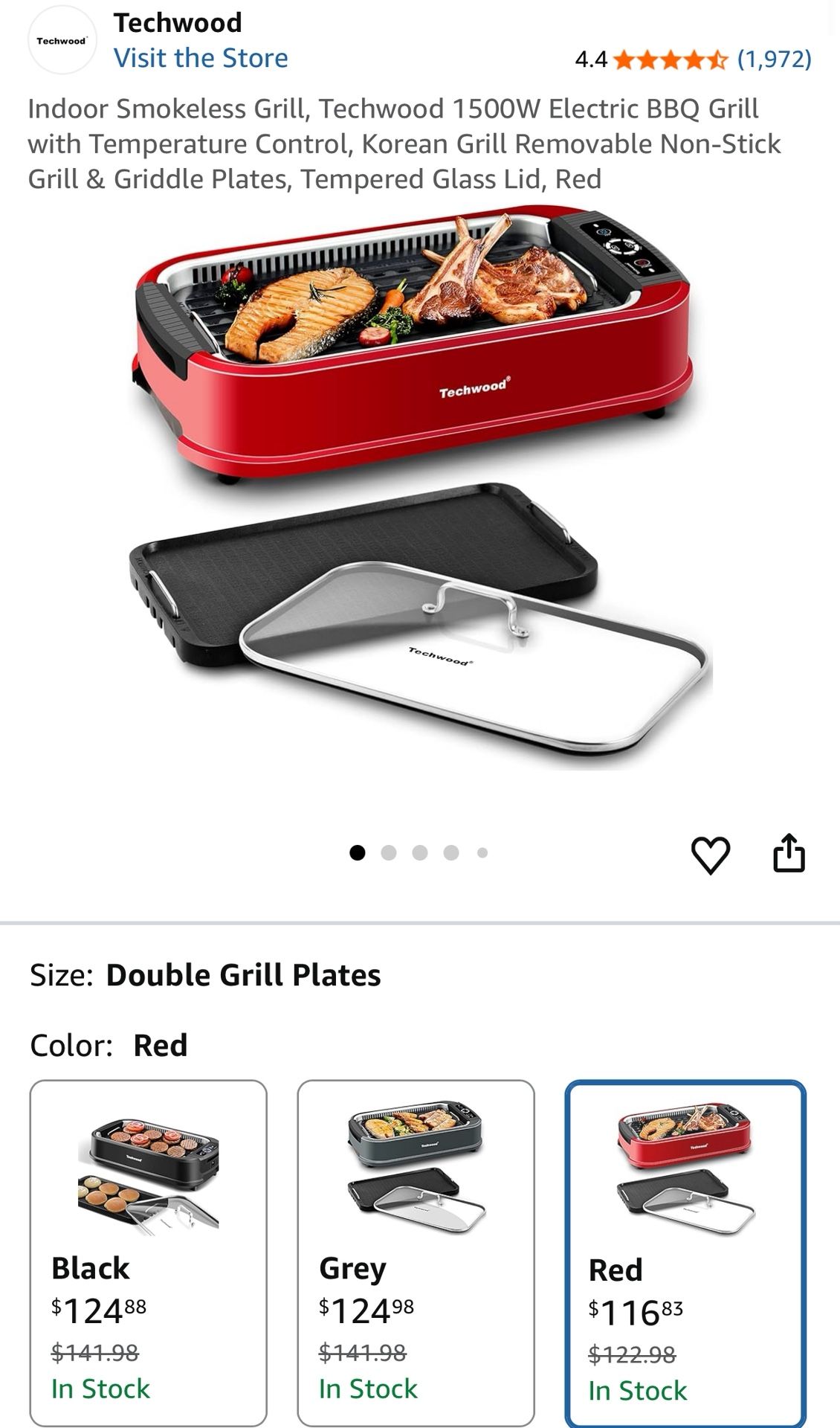This screenshot has width=840, height=1428.
Task: Visit the Techwood store
Action: [201, 58]
